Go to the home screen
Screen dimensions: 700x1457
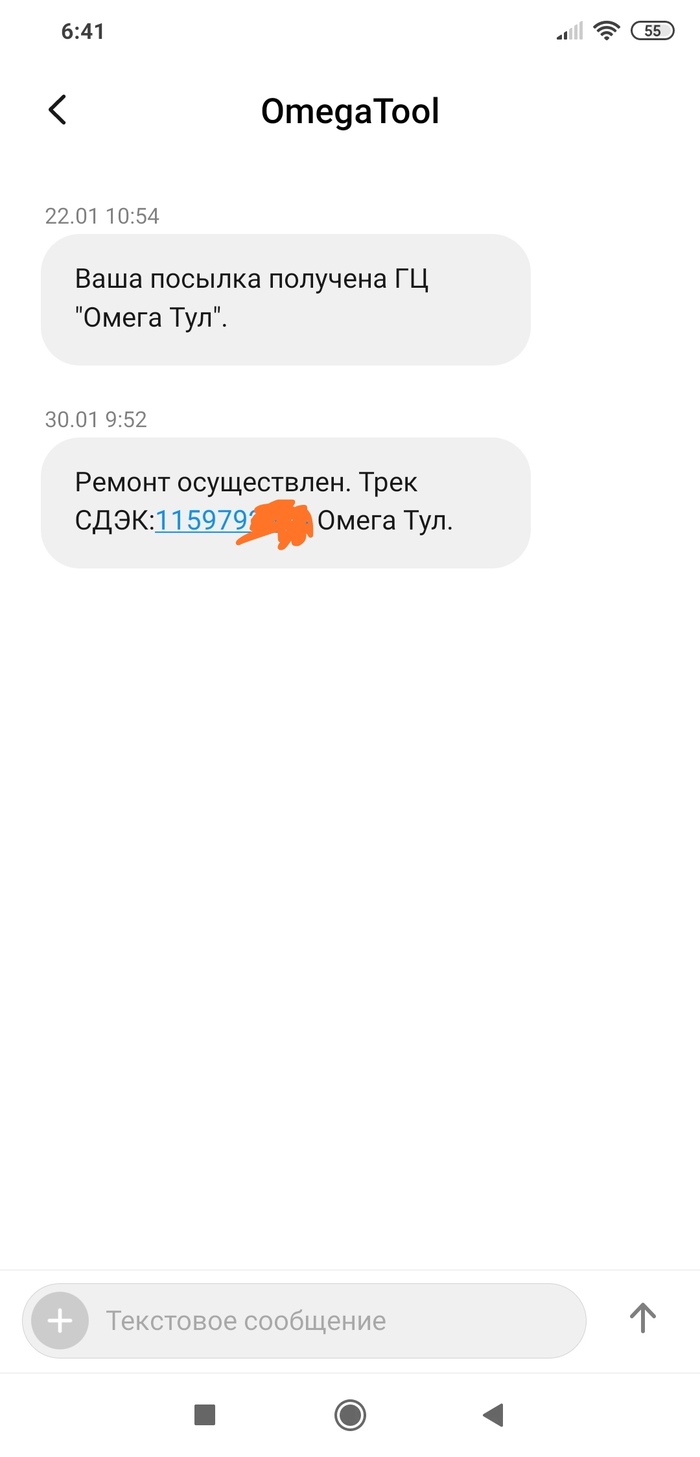[x=350, y=1414]
